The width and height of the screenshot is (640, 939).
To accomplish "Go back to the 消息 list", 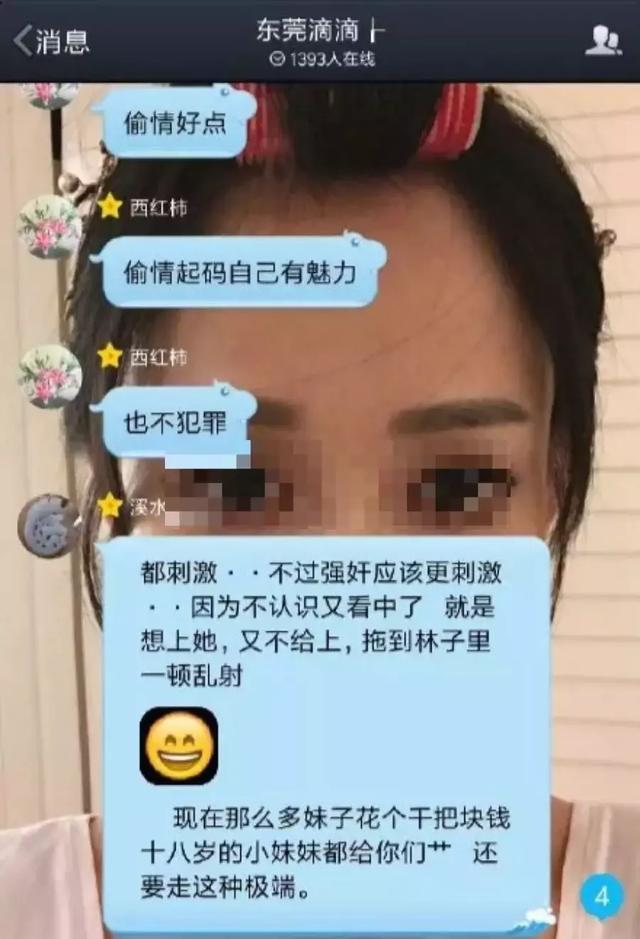I will (x=50, y=41).
